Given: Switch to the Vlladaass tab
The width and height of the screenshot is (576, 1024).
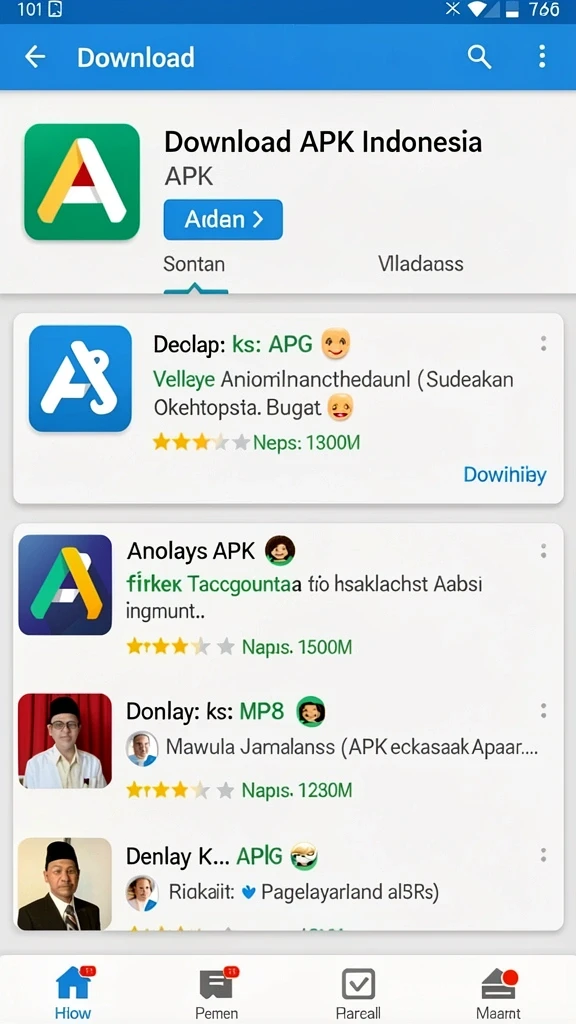Looking at the screenshot, I should coord(421,264).
